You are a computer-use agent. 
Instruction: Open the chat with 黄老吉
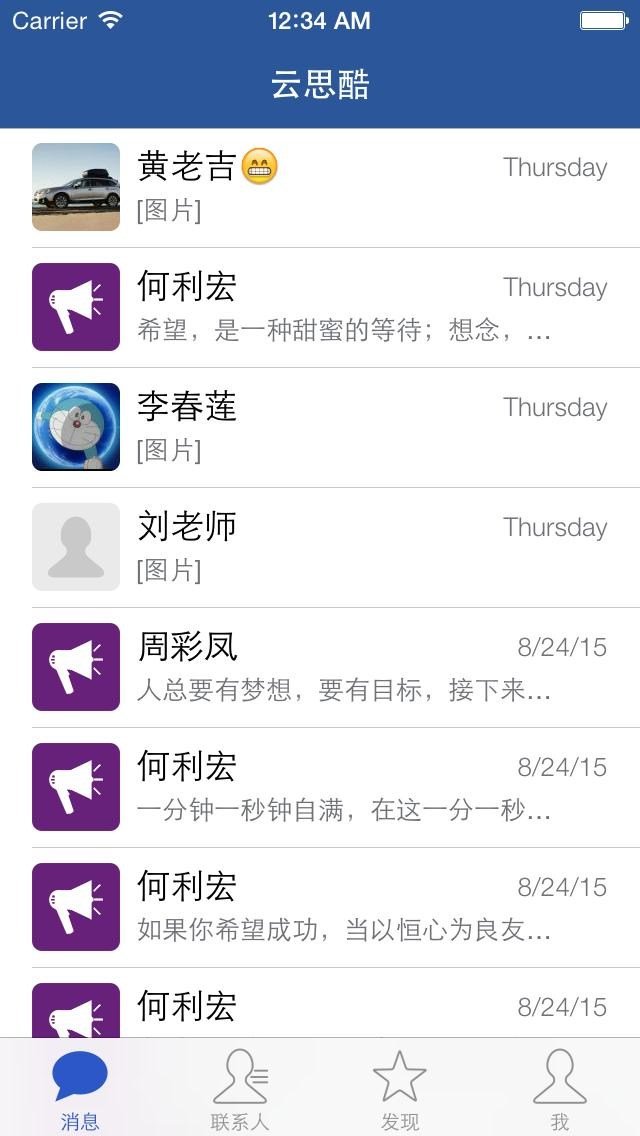pyautogui.click(x=320, y=188)
